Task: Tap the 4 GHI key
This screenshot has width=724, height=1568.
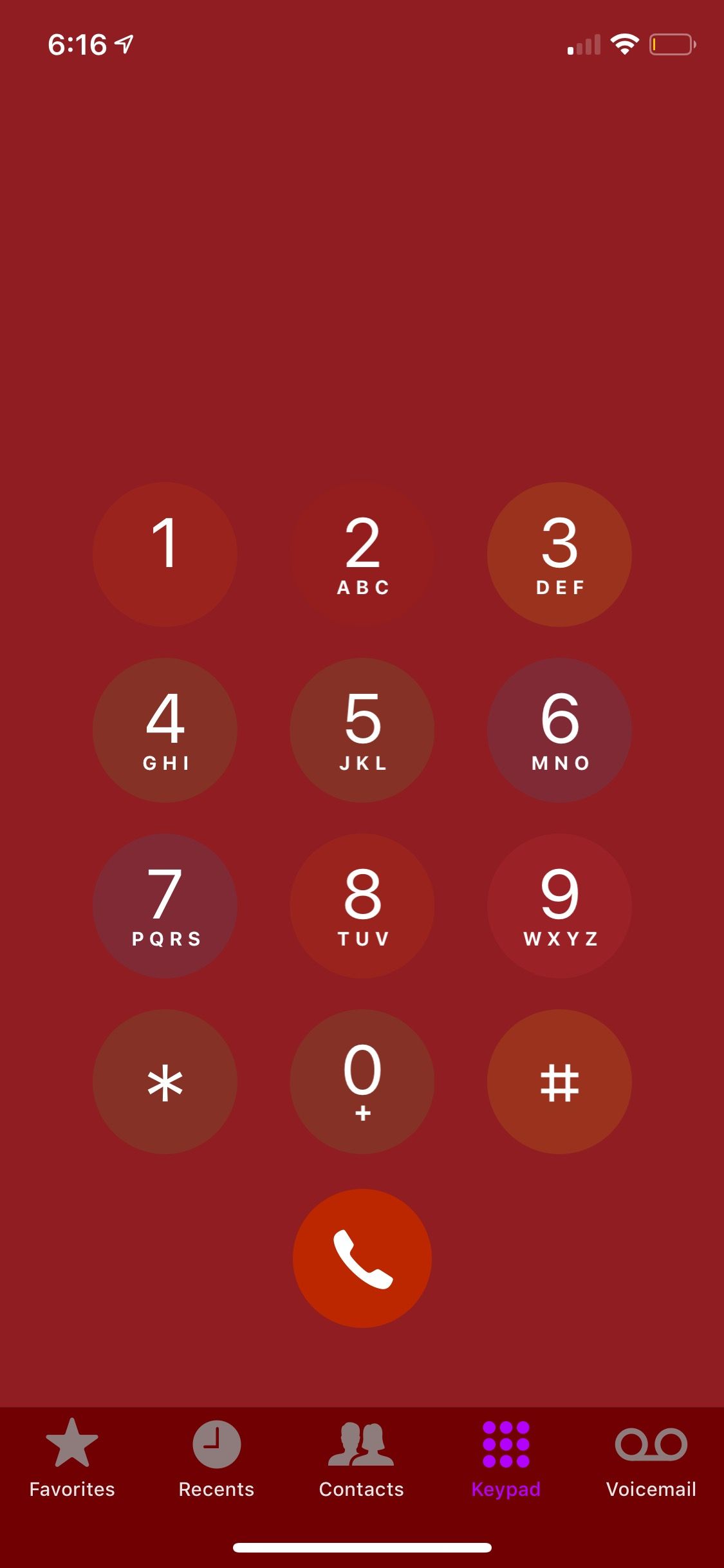Action: [x=165, y=730]
